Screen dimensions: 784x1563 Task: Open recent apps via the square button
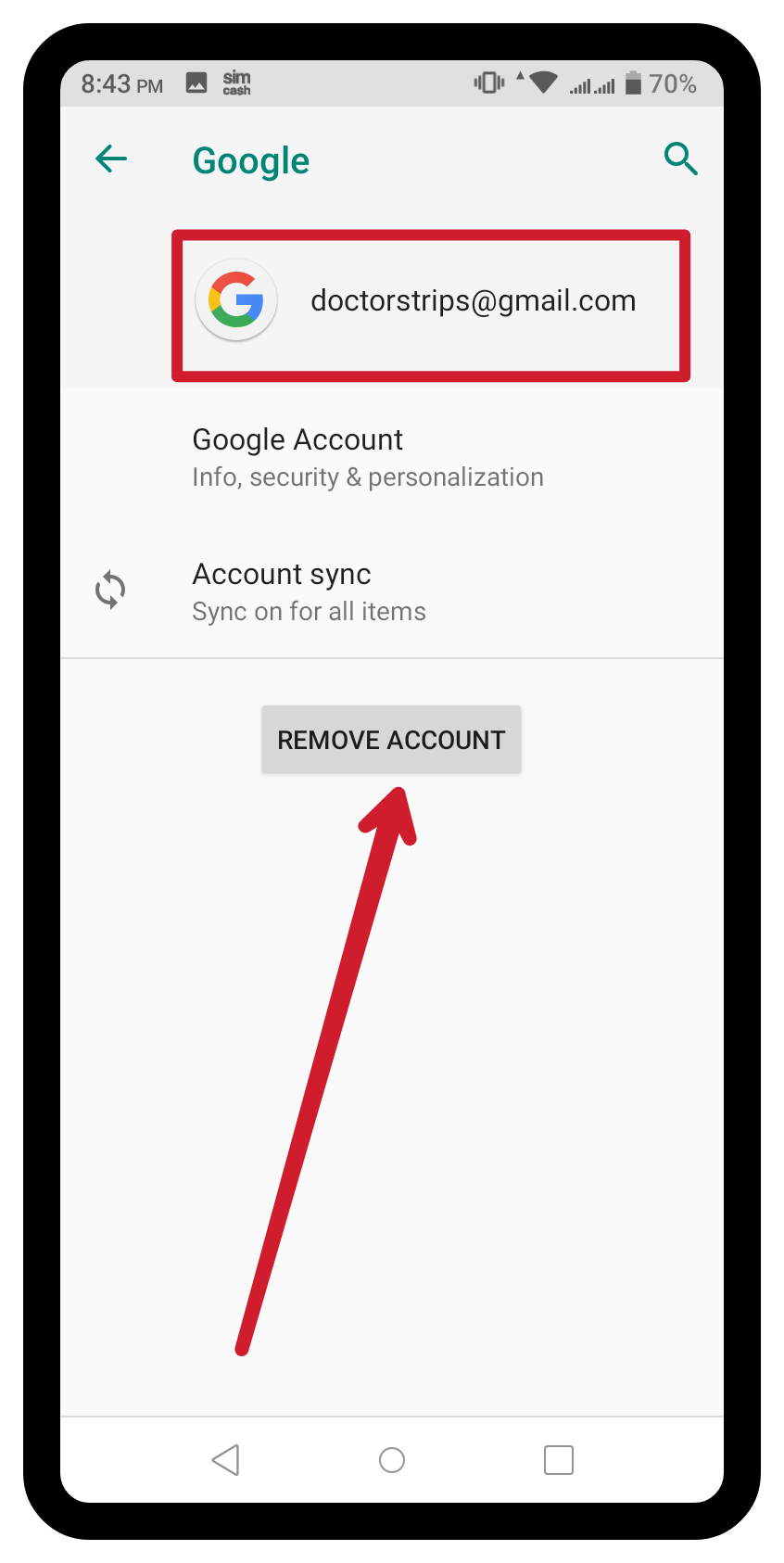tap(558, 1460)
